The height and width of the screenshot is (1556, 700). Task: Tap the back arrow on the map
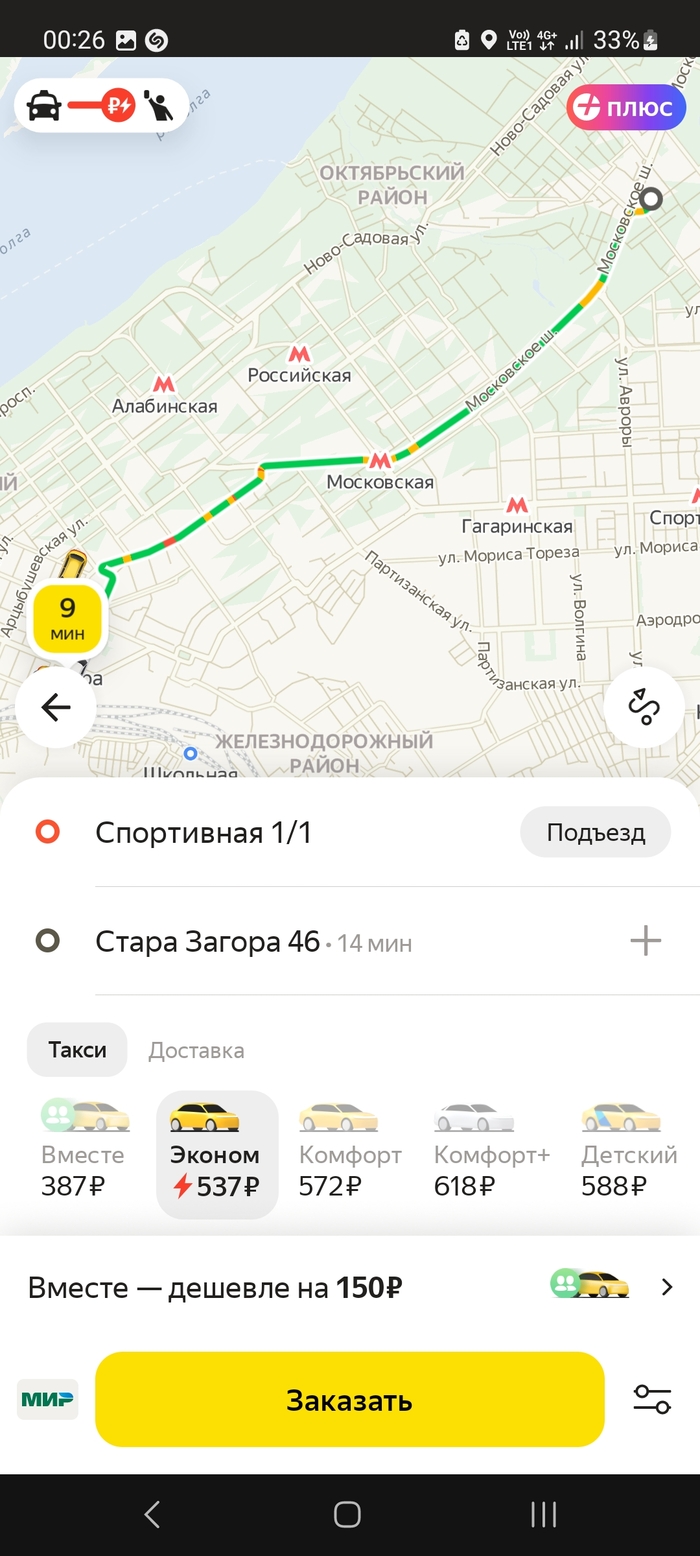click(56, 708)
